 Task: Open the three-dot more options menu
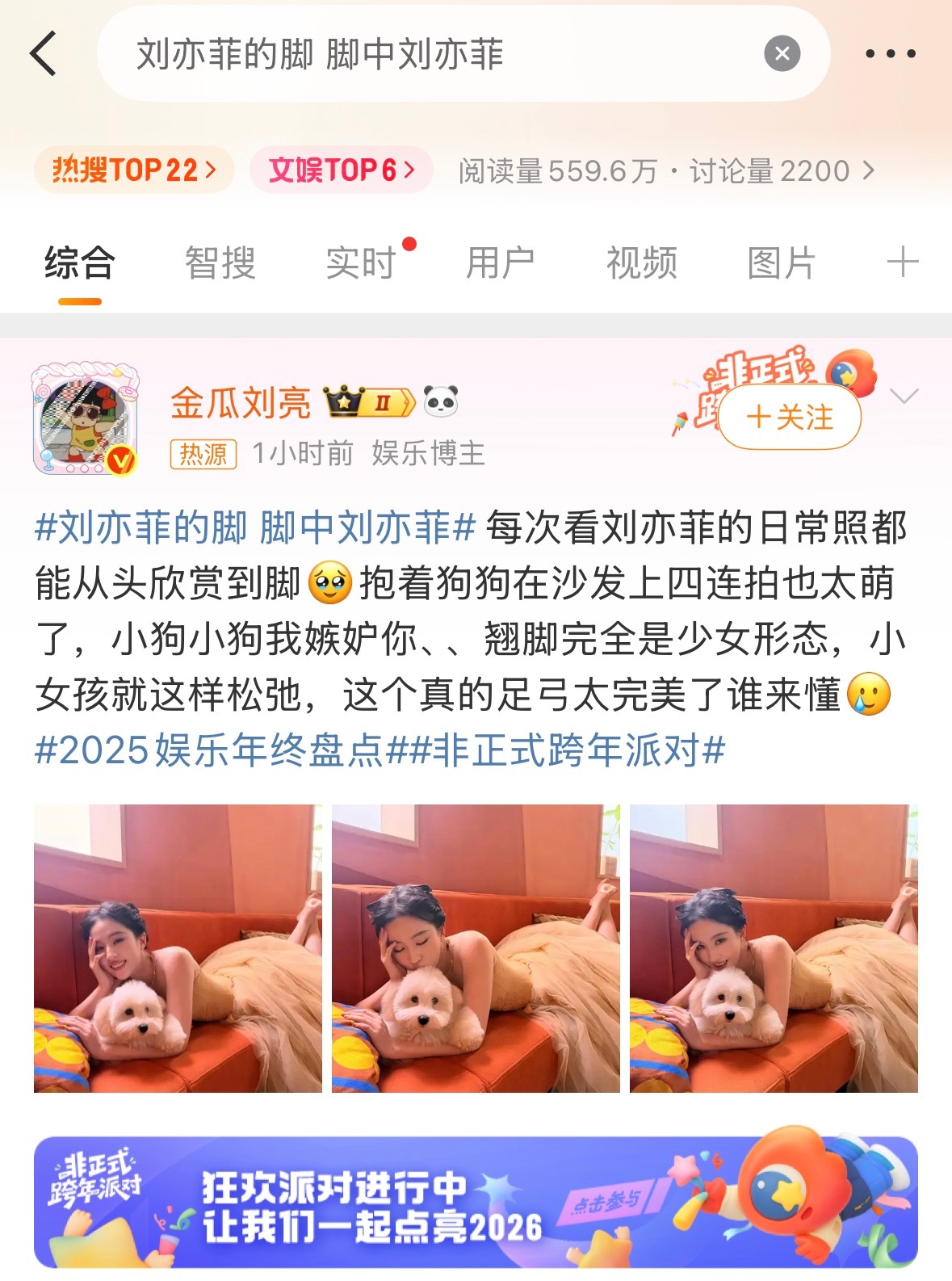891,54
